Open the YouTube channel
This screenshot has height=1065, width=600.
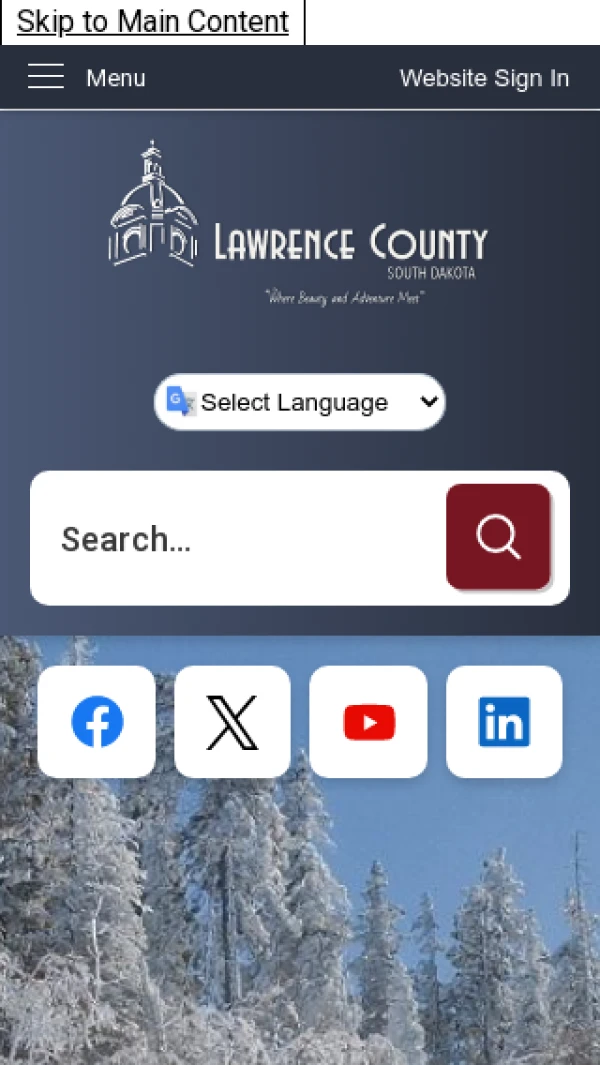(x=368, y=722)
